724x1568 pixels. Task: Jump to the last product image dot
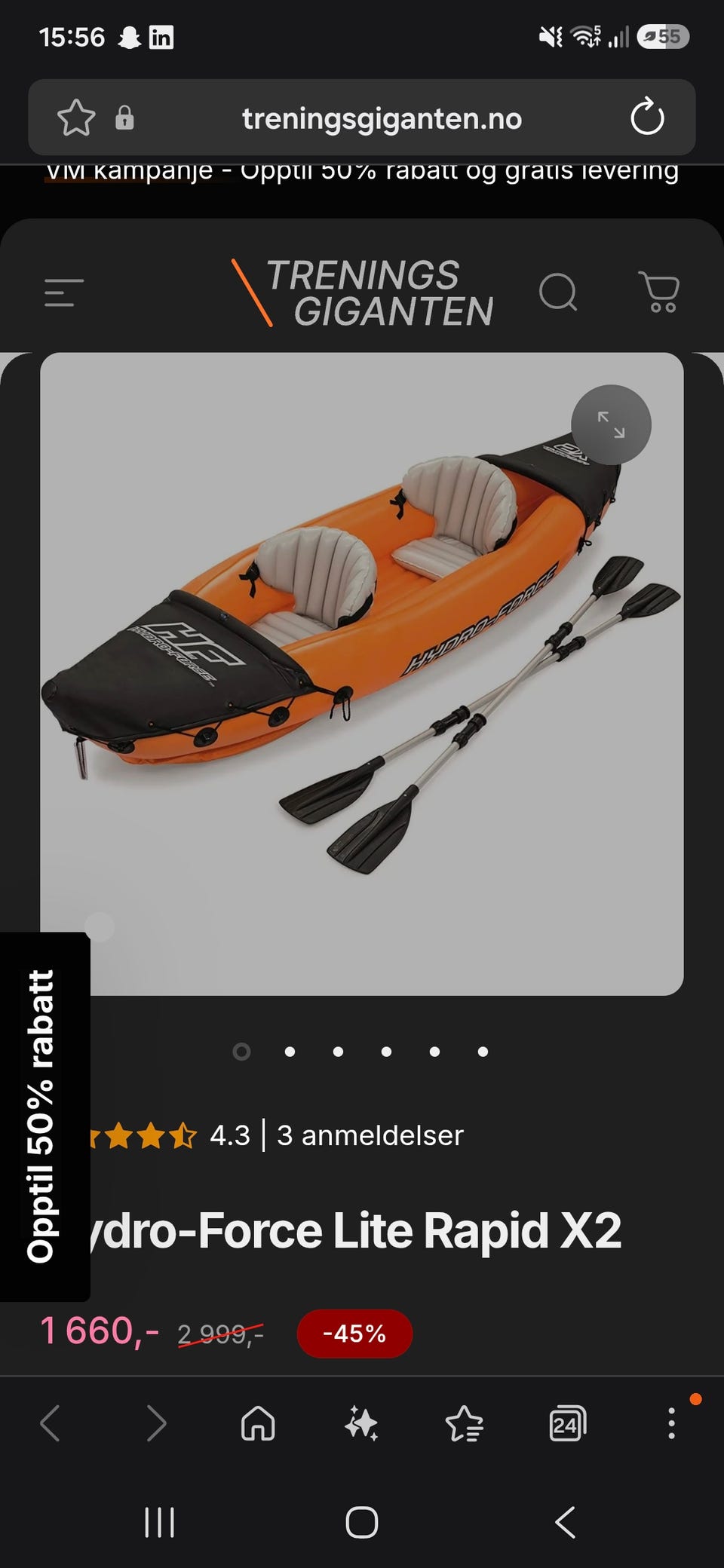(483, 1052)
